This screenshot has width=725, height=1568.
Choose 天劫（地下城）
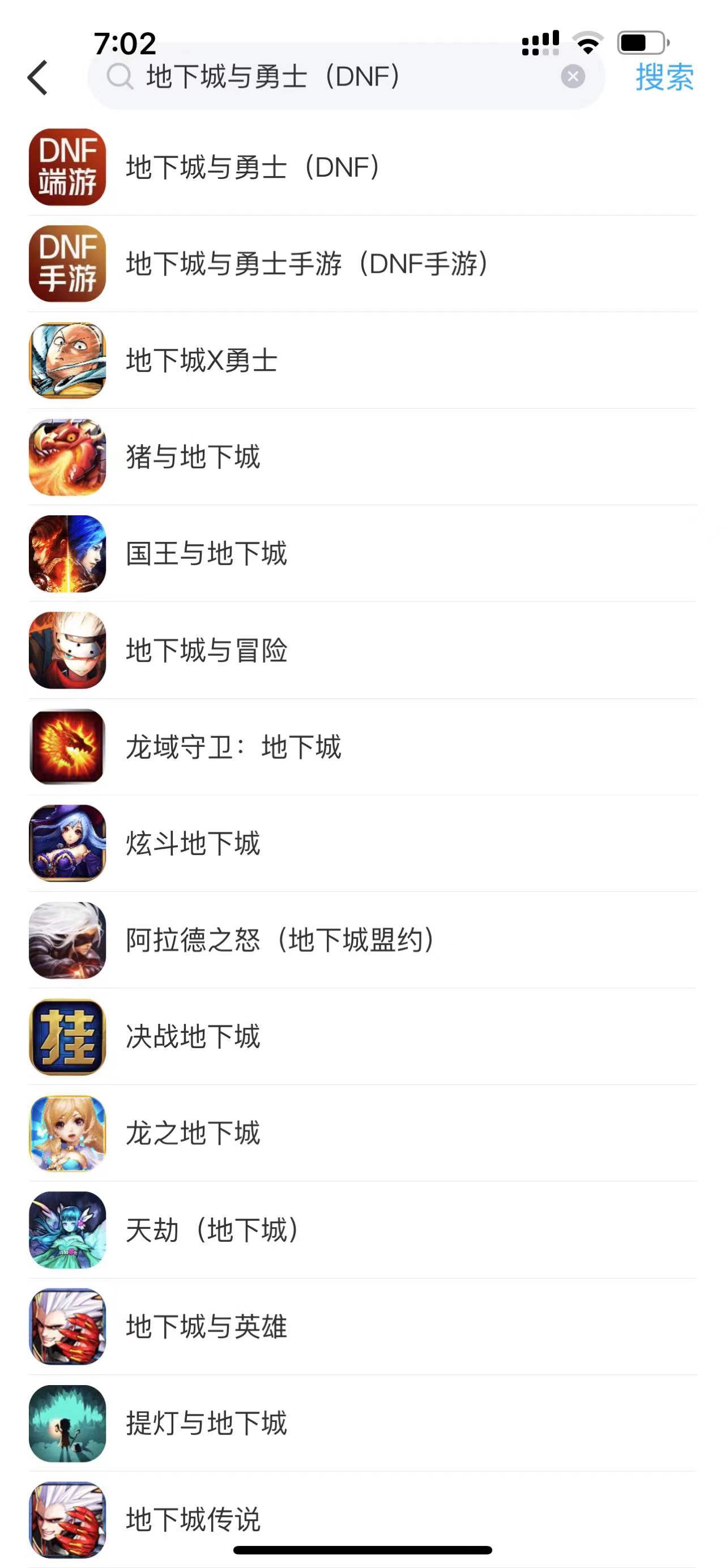212,1230
